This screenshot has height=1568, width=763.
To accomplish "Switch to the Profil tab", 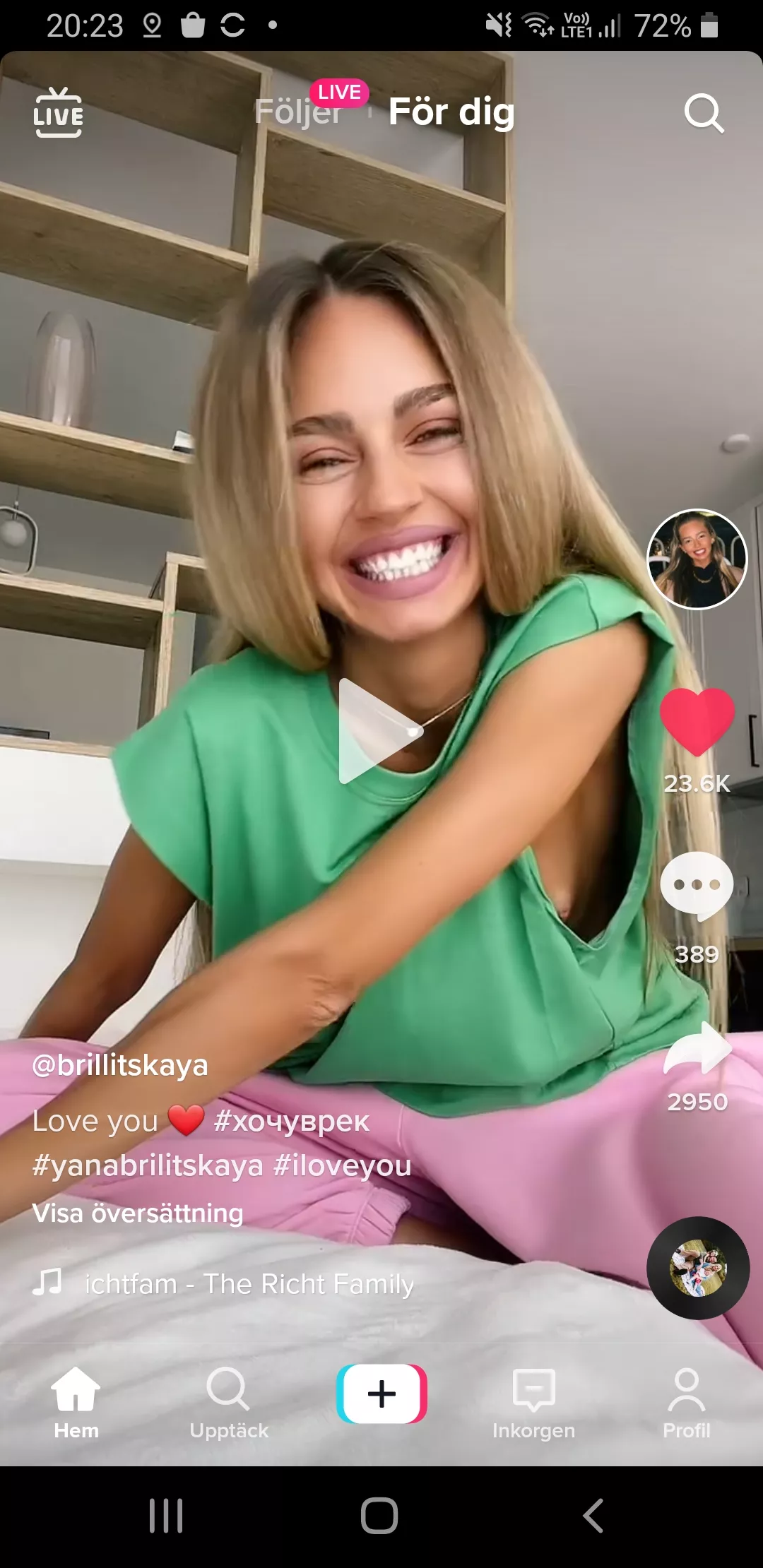I will (687, 1401).
